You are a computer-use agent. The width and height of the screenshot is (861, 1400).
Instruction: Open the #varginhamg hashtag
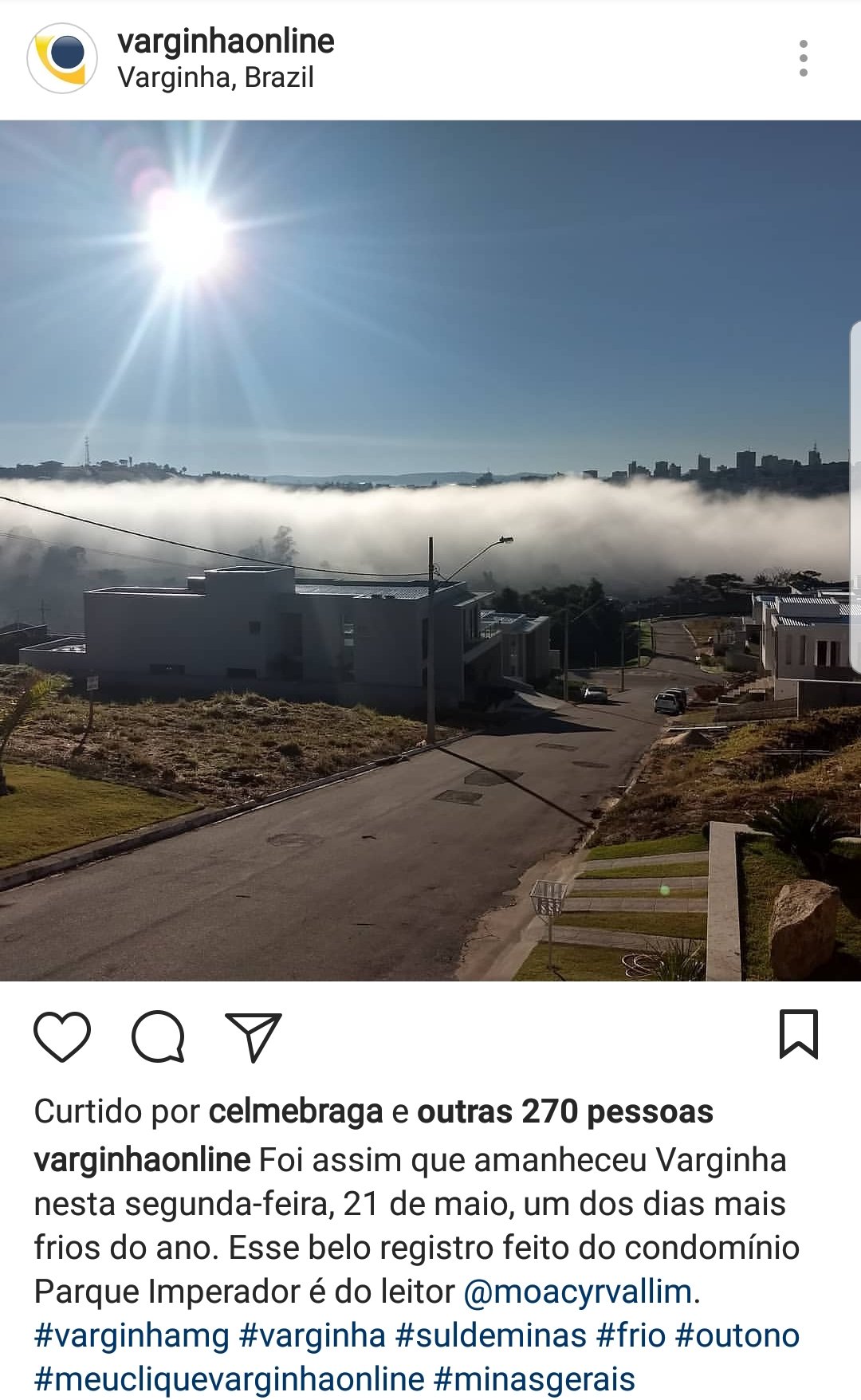132,1335
